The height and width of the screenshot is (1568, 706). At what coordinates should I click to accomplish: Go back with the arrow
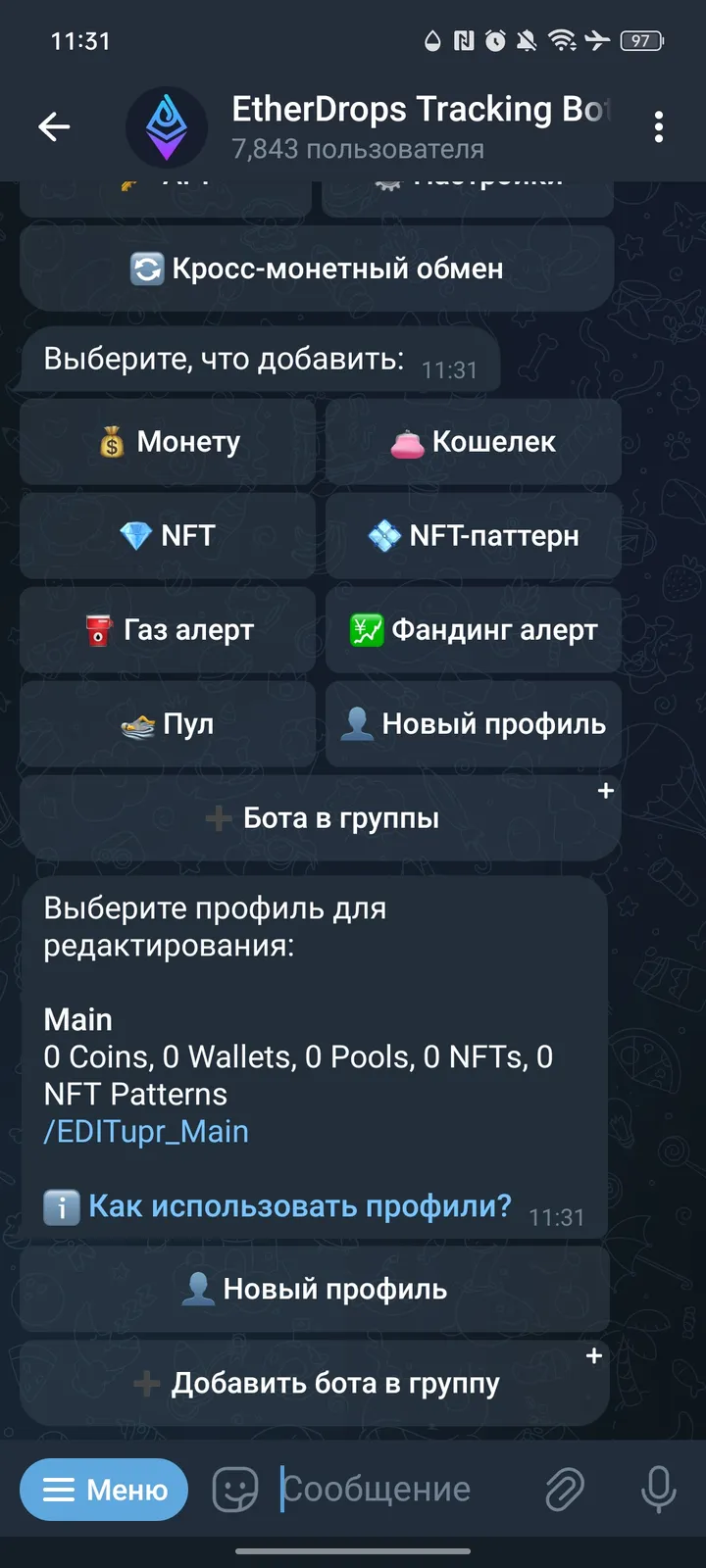(x=54, y=127)
